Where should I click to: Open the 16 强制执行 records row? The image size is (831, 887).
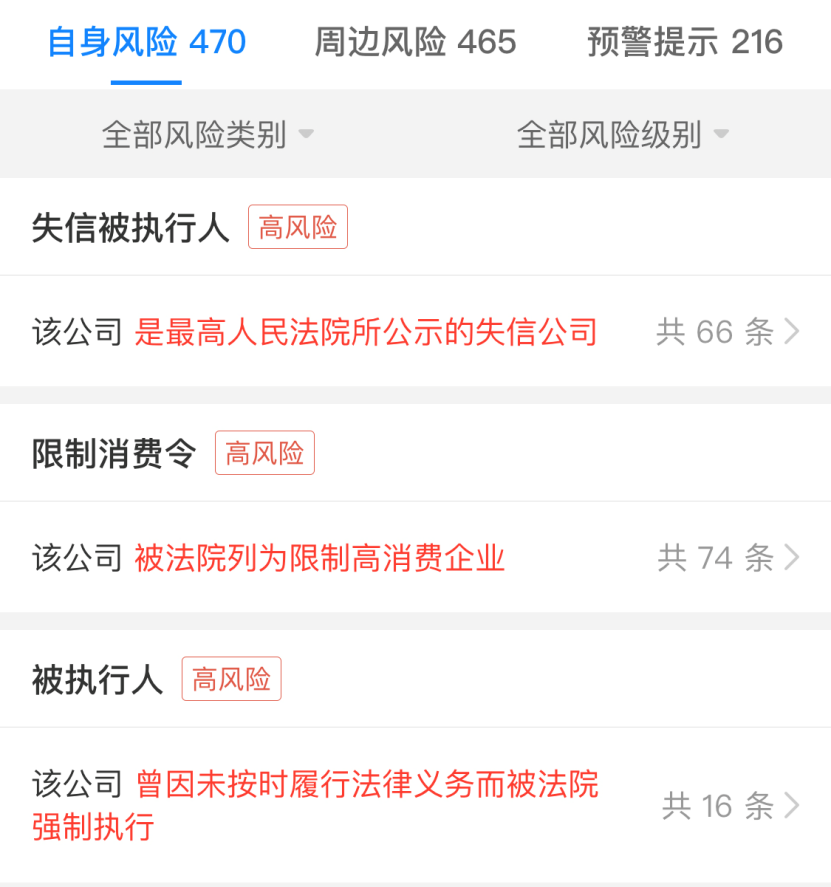pyautogui.click(x=415, y=805)
